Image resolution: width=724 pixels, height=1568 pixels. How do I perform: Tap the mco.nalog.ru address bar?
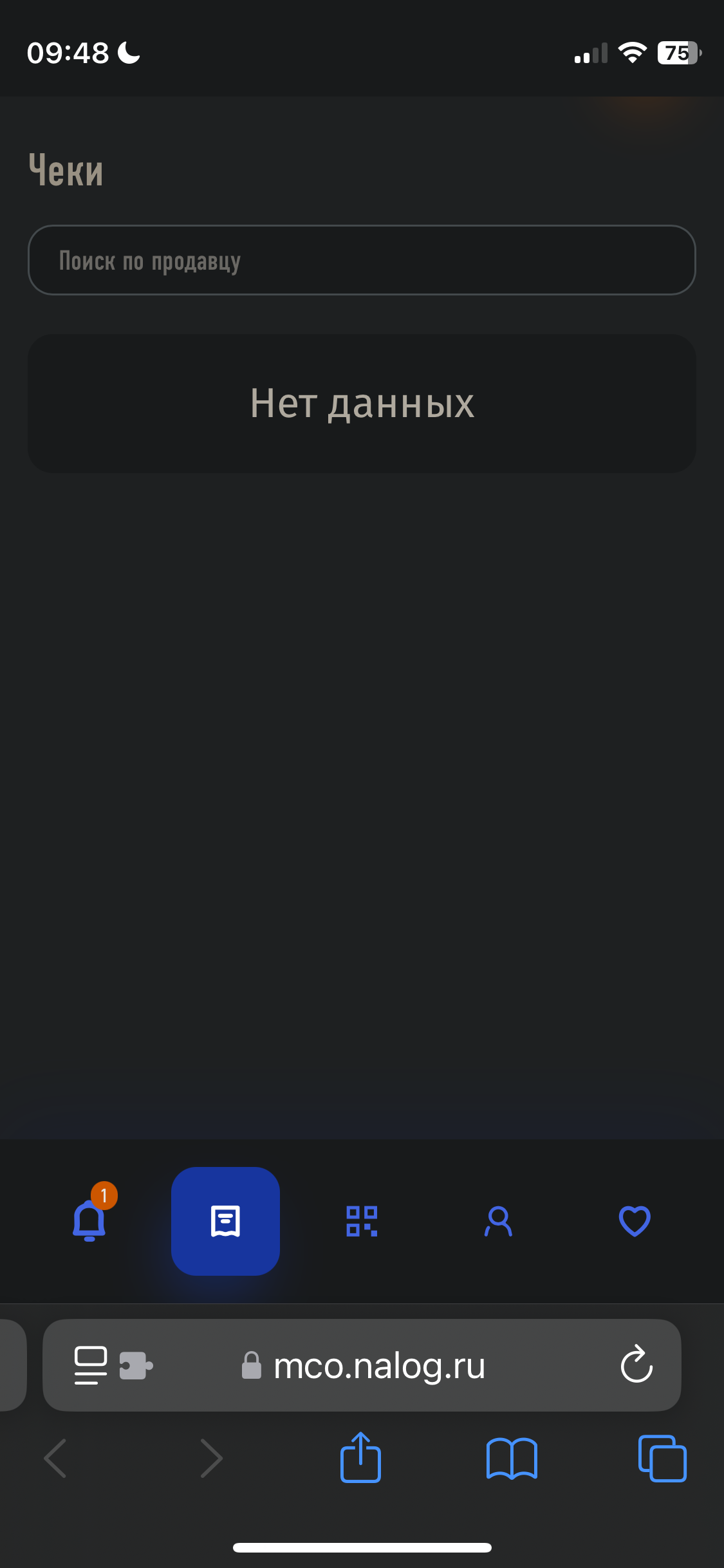coord(378,1365)
